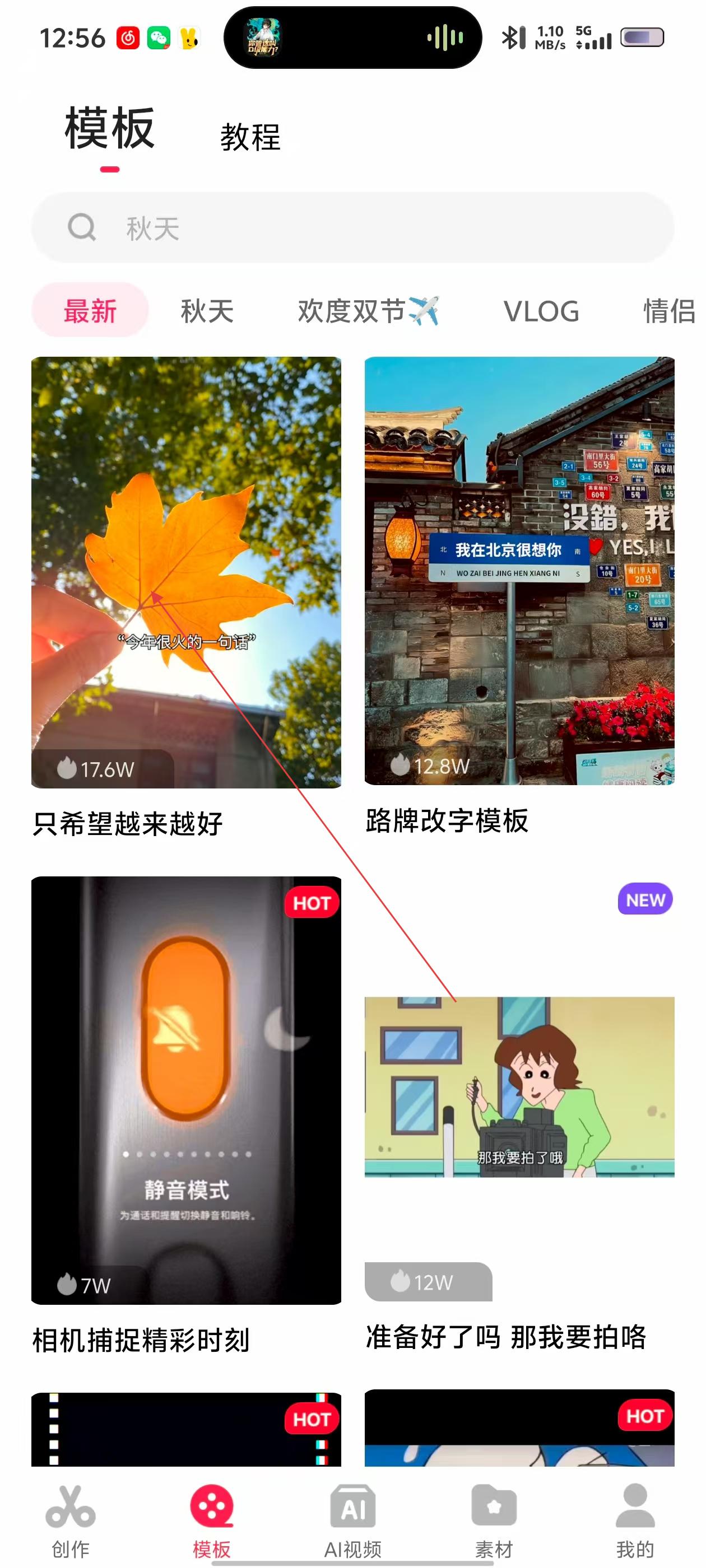Go to the 我的 profile tab
This screenshot has height=1568, width=706.
point(635,1518)
